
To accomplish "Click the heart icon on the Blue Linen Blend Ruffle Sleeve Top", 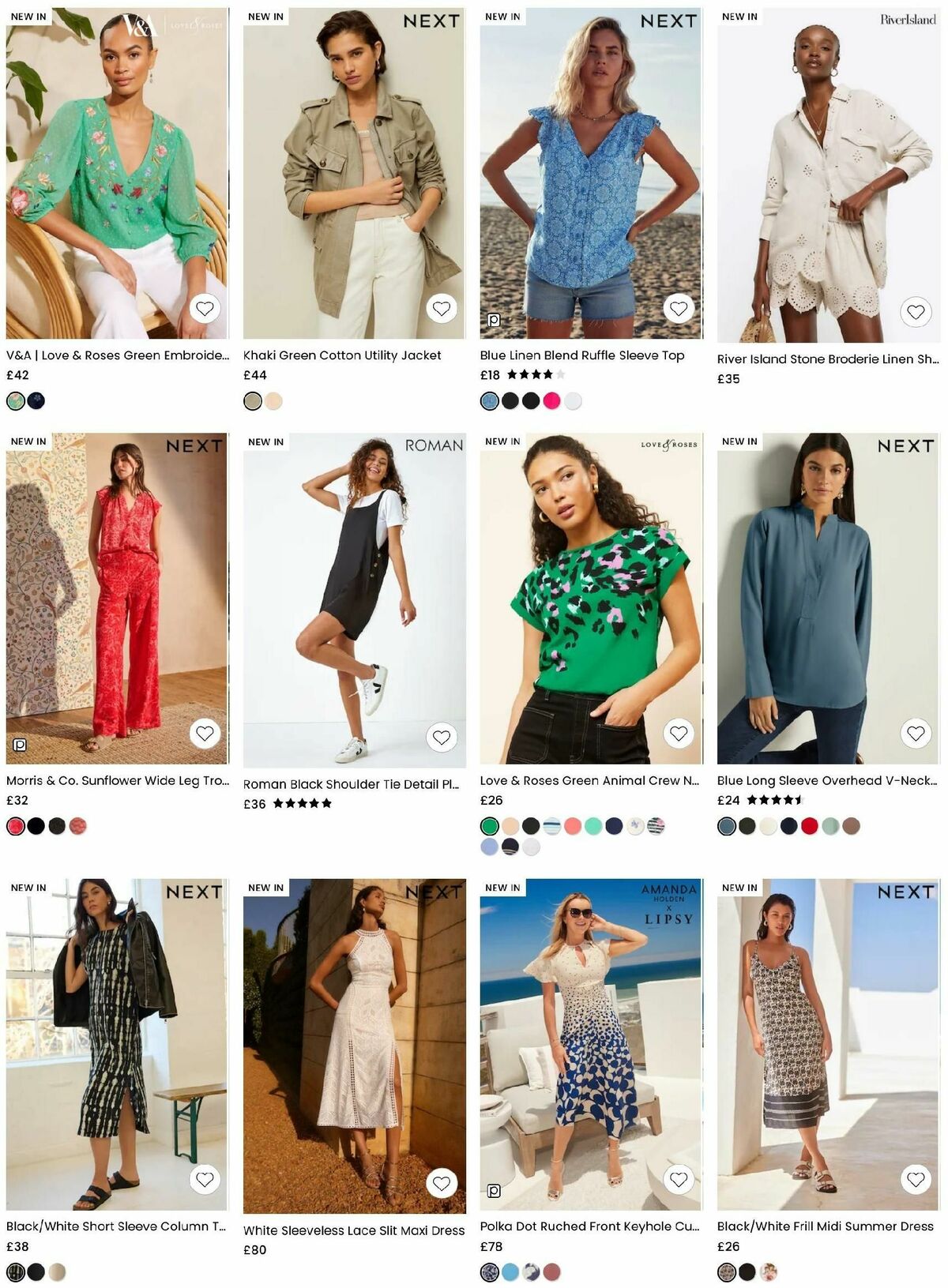I will [680, 309].
